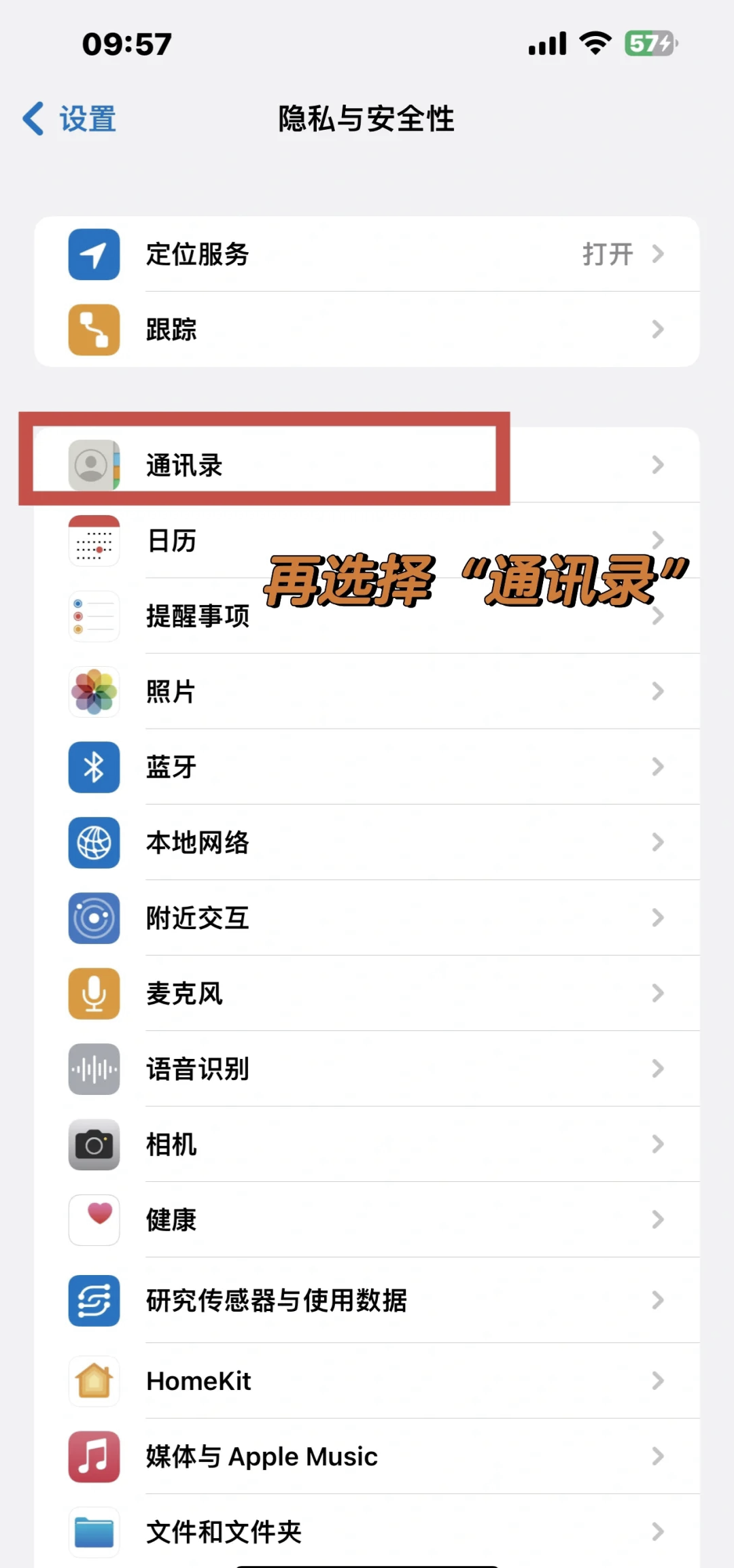Open 提醒事项 permissions
The width and height of the screenshot is (734, 1568).
click(197, 616)
